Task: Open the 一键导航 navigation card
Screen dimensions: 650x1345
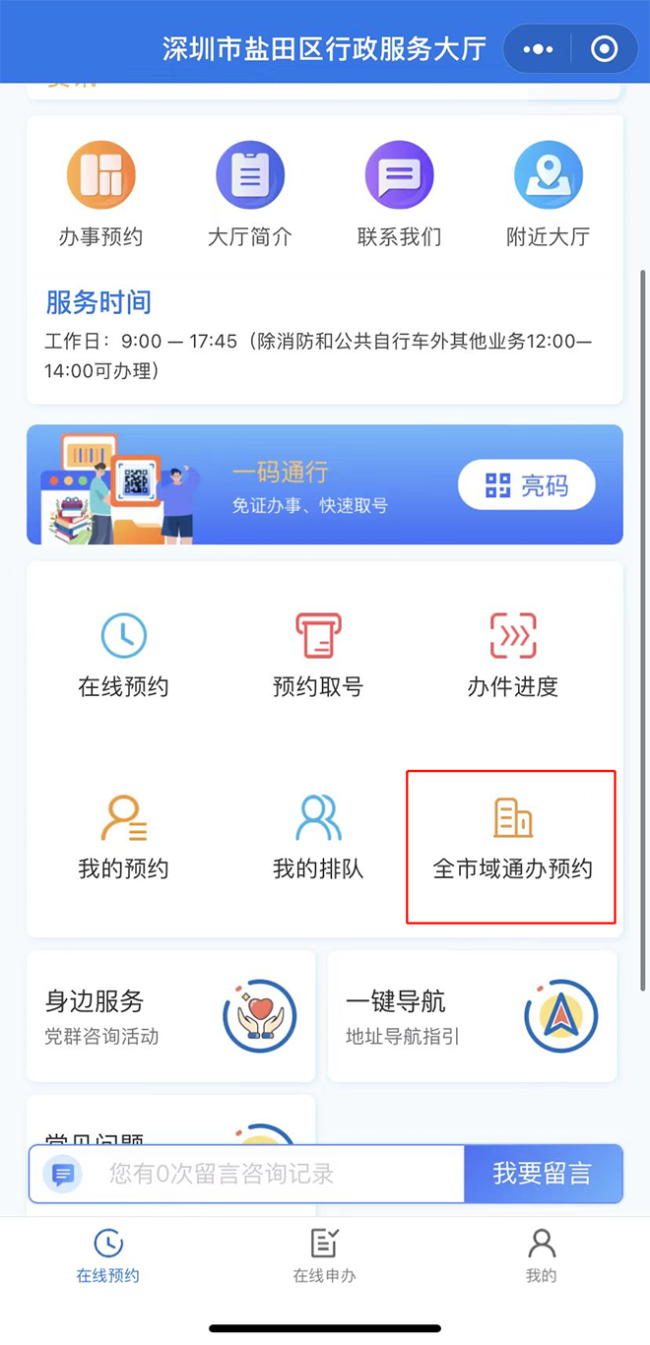Action: 472,1016
